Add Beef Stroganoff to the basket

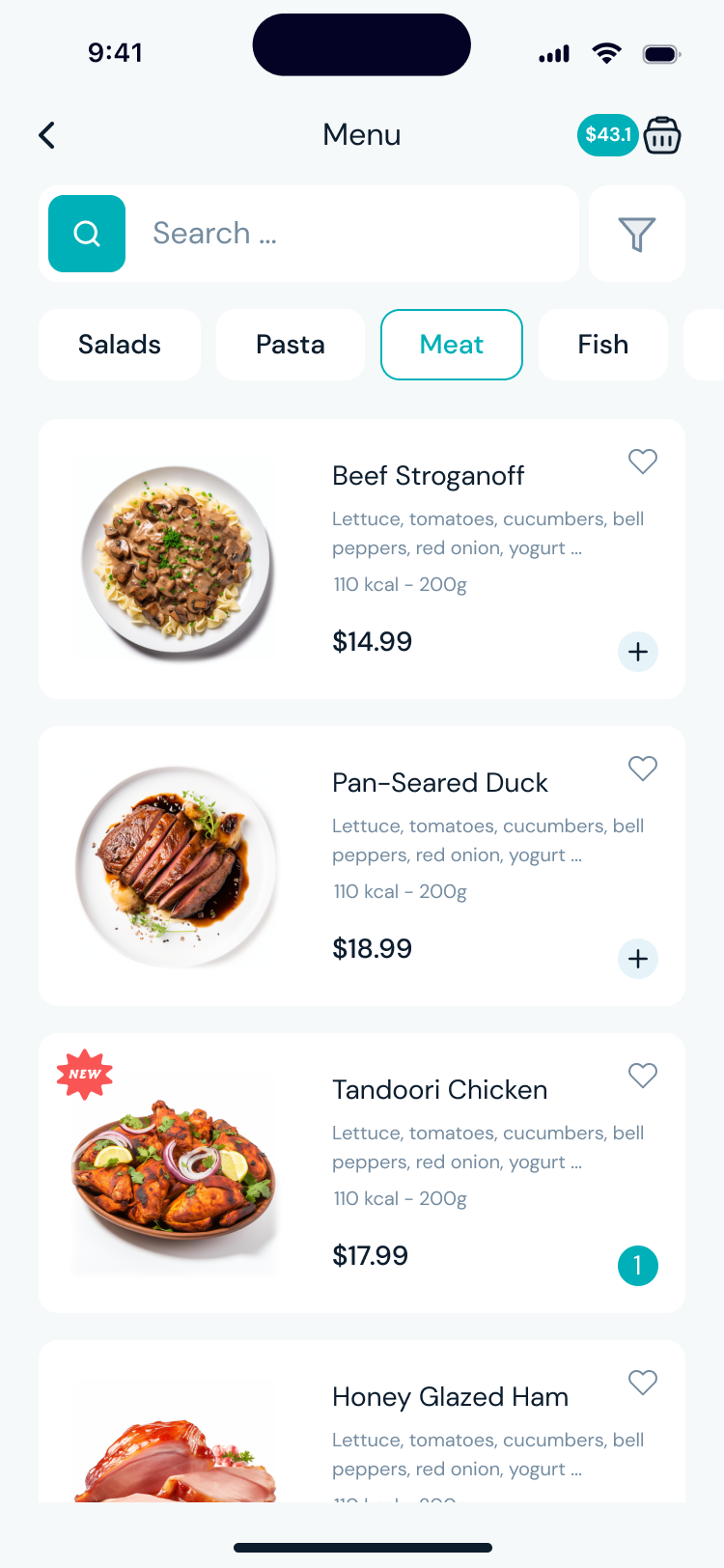tap(638, 652)
